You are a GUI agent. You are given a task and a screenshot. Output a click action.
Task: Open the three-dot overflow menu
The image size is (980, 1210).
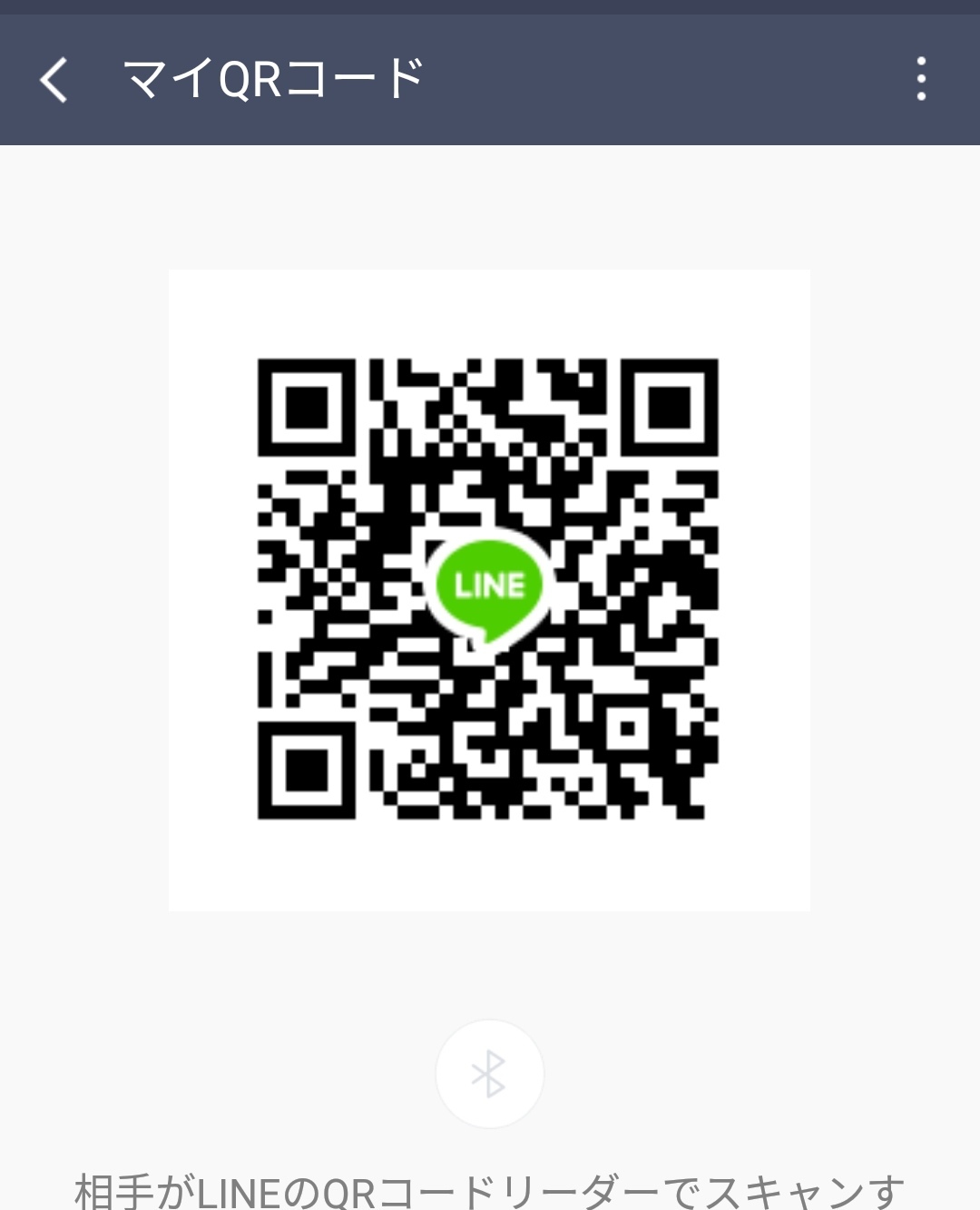point(921,79)
